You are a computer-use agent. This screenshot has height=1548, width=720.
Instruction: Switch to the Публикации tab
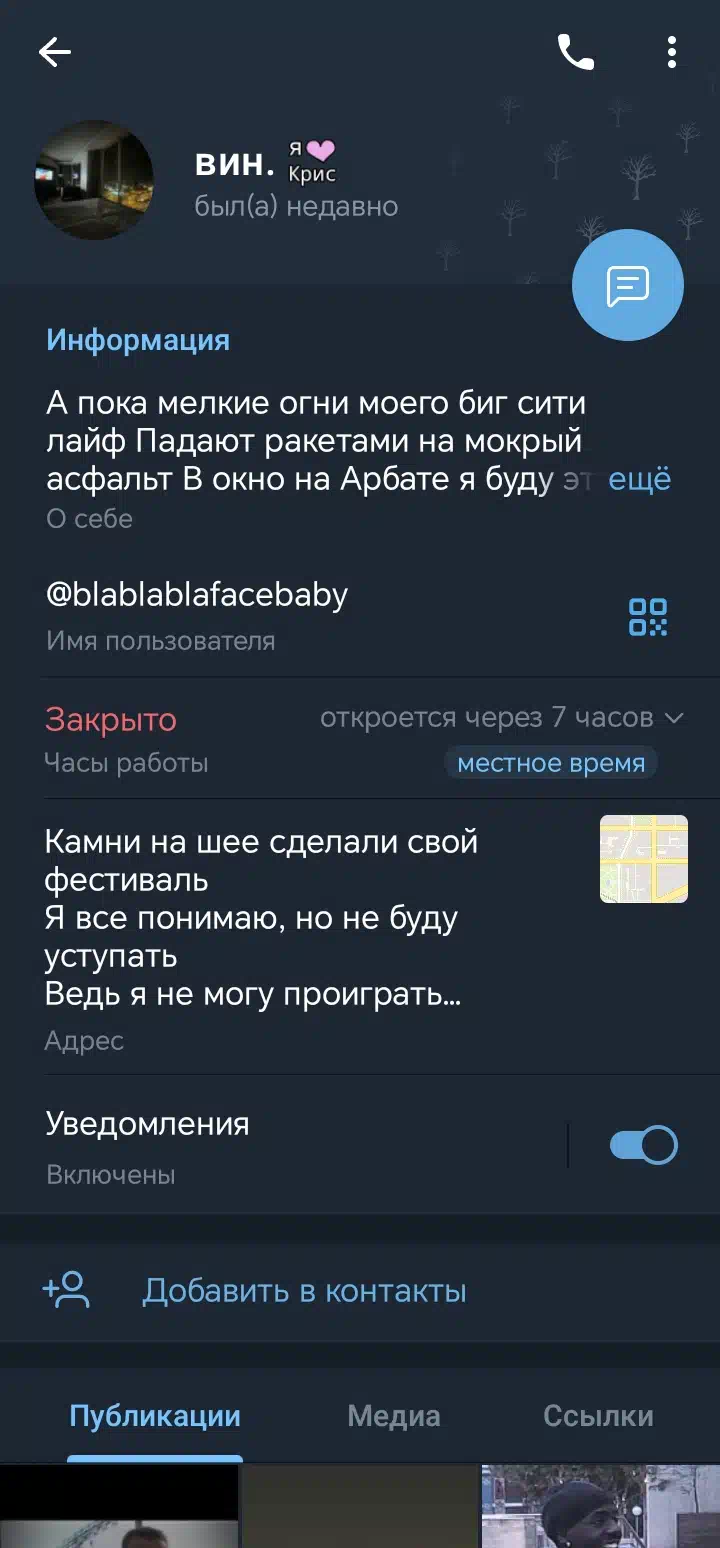tap(155, 1416)
